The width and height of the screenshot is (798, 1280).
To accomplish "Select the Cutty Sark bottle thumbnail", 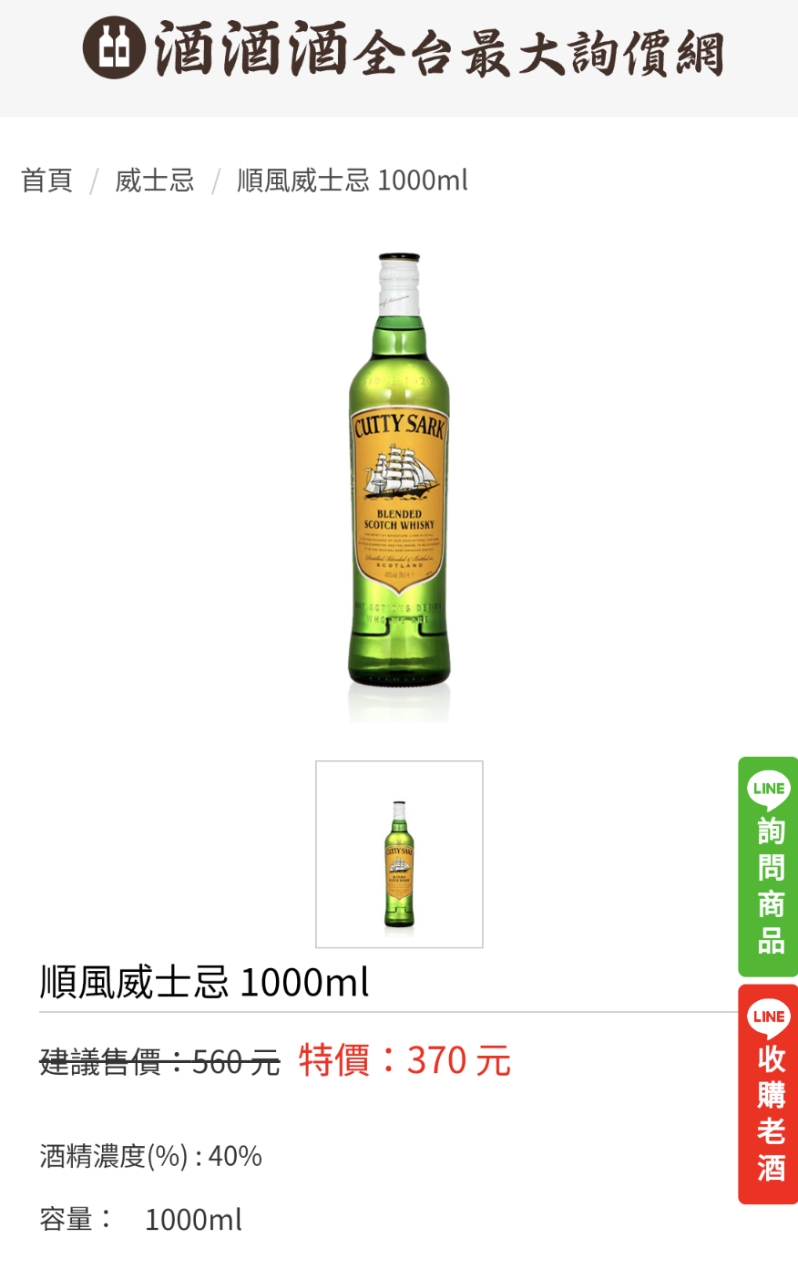I will tap(399, 854).
